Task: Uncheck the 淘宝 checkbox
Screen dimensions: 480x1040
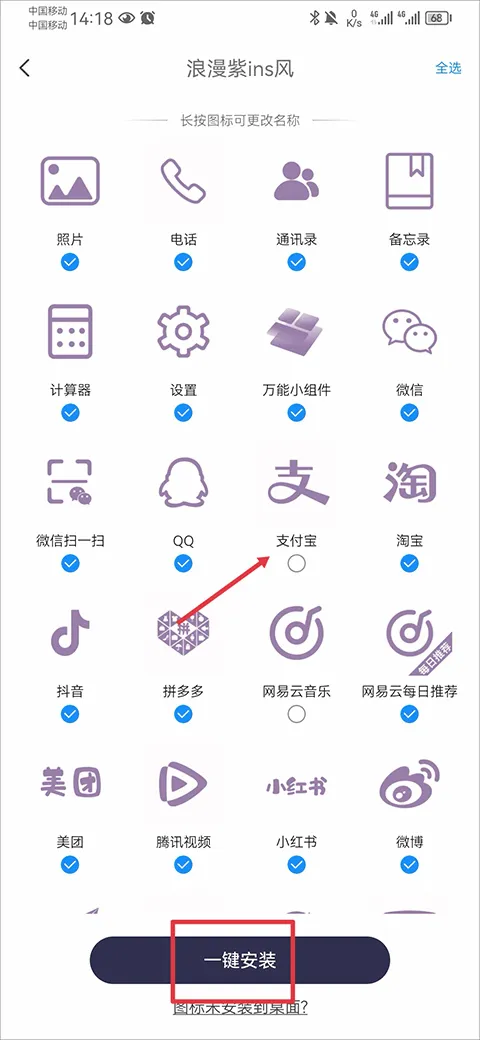Action: pos(410,564)
